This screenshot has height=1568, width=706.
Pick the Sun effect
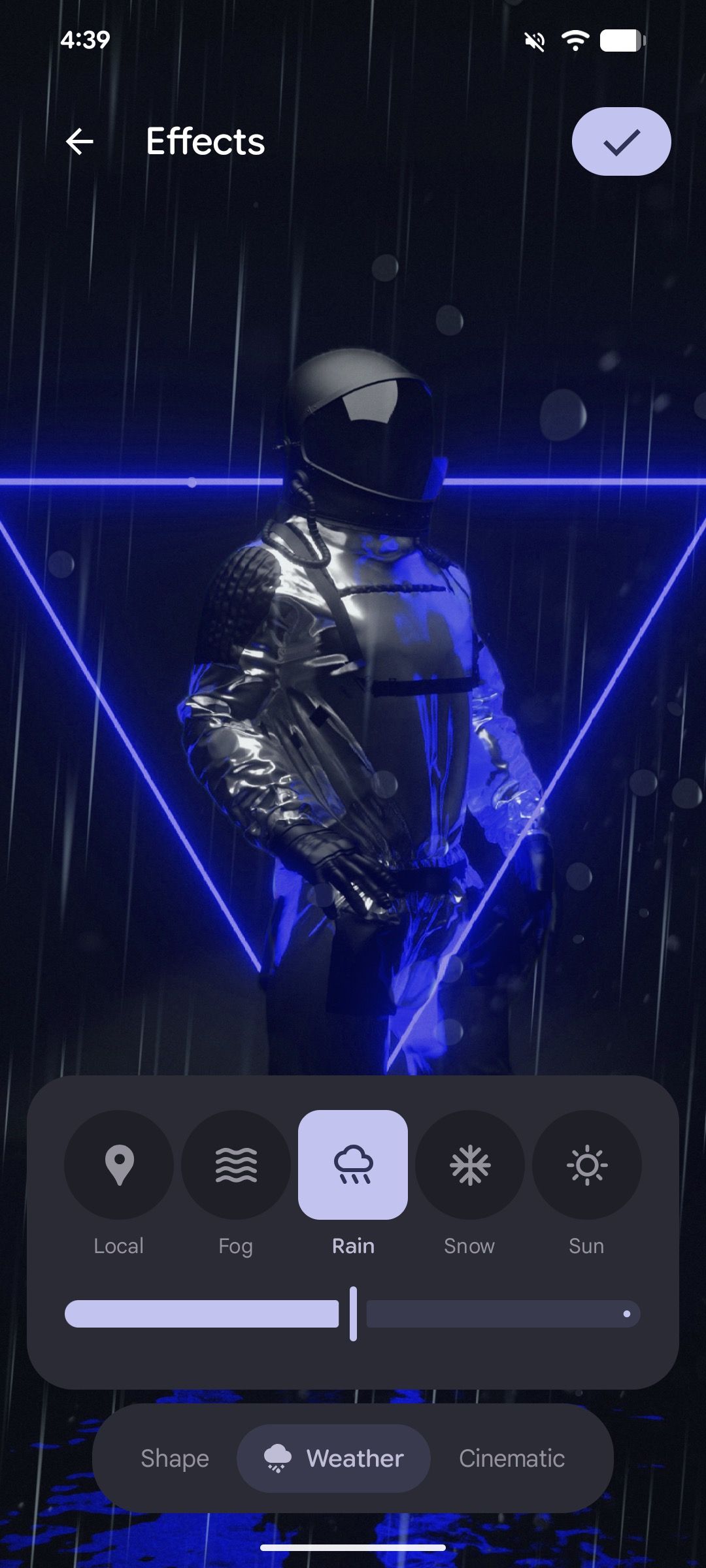(x=586, y=1165)
